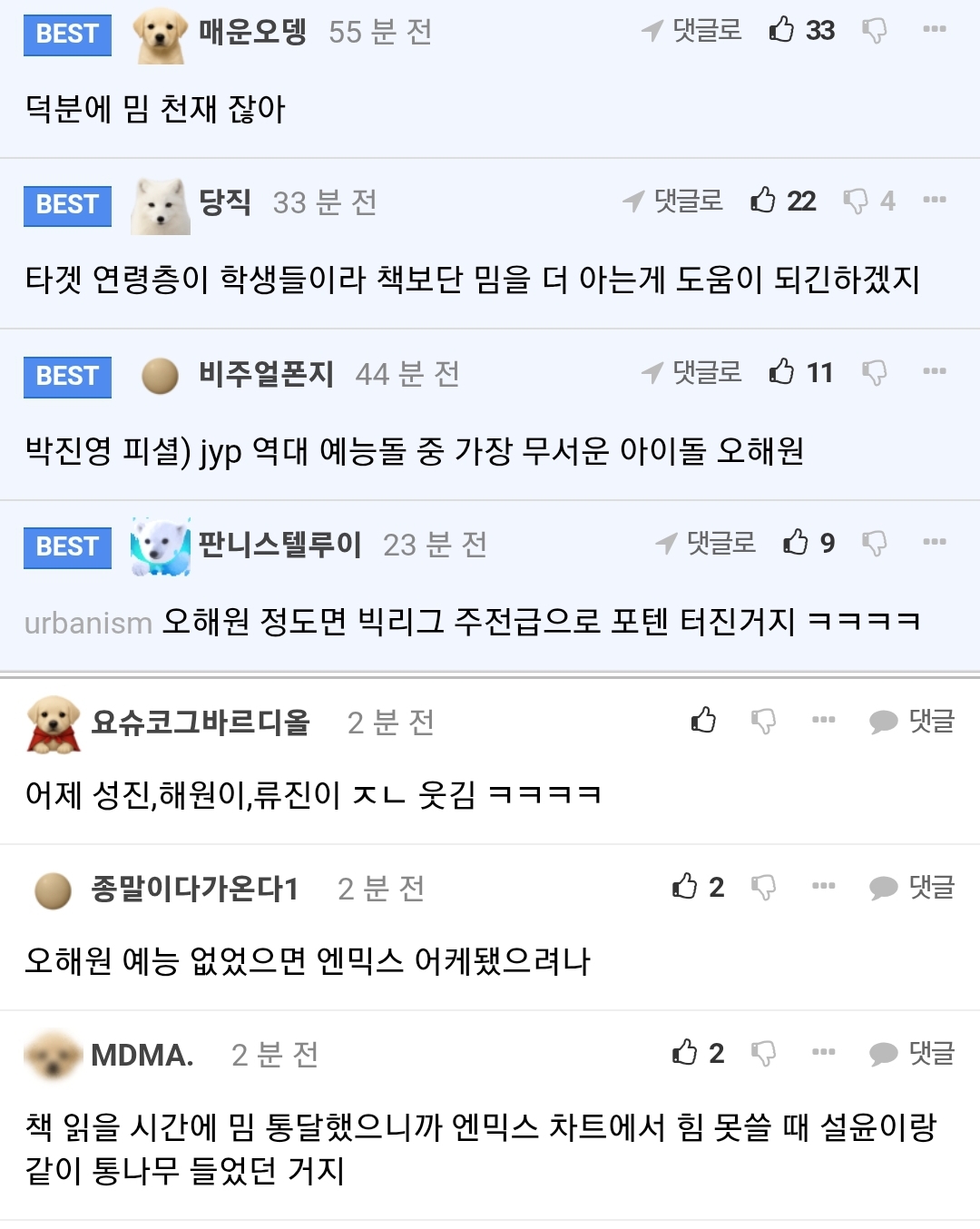The height and width of the screenshot is (1229, 980).
Task: Open 매운오뎅's profile picture
Action: [x=161, y=36]
